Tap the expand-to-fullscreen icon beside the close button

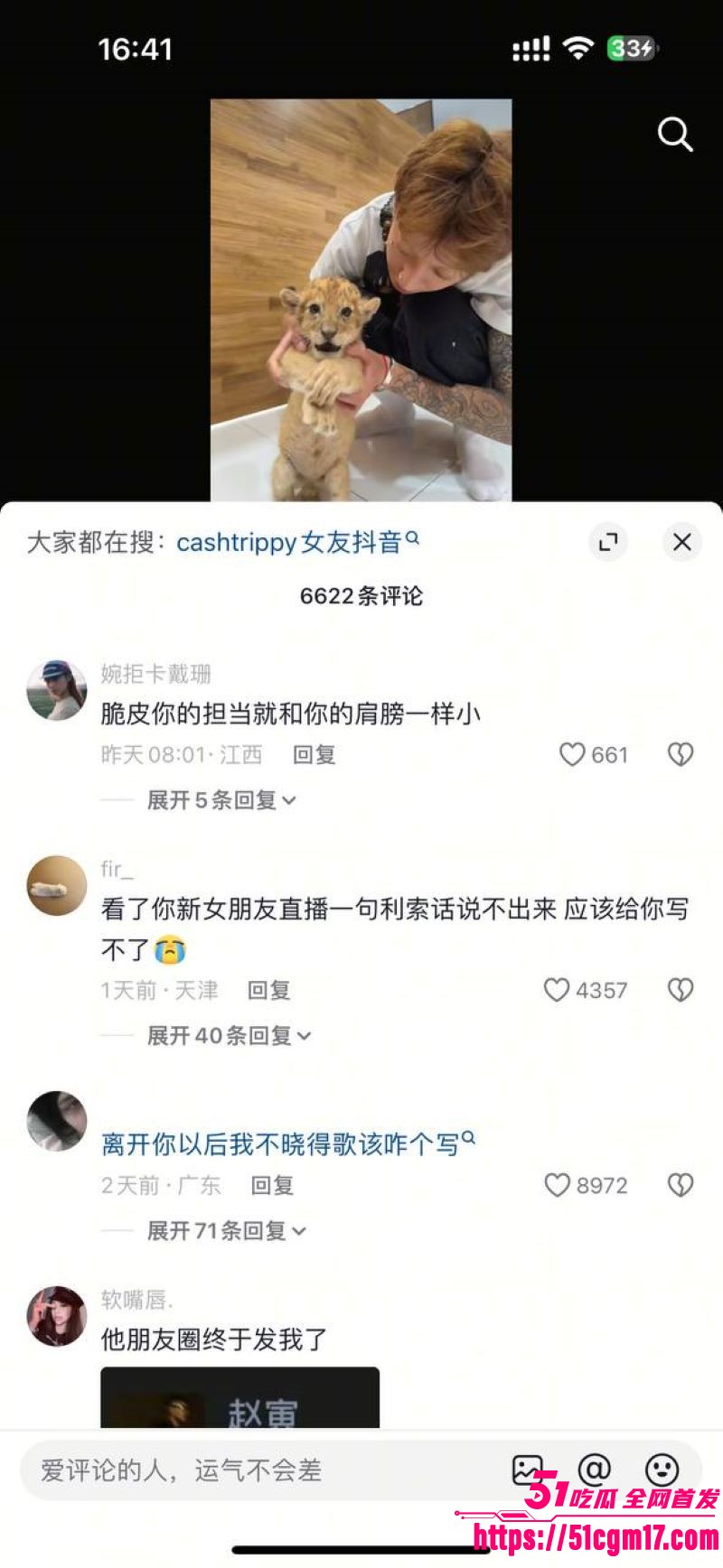(x=608, y=542)
